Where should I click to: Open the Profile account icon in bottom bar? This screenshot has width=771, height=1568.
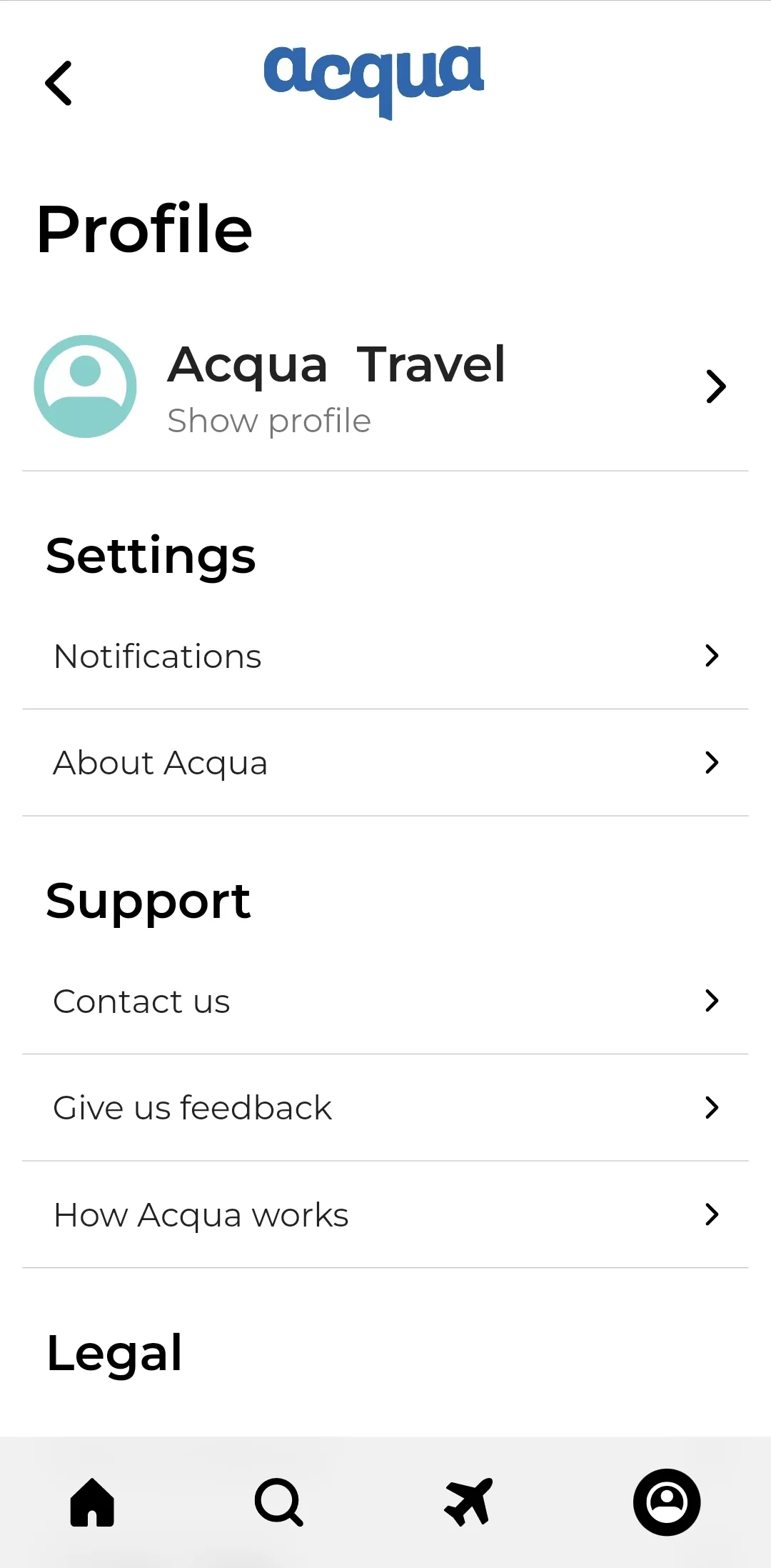click(666, 1501)
